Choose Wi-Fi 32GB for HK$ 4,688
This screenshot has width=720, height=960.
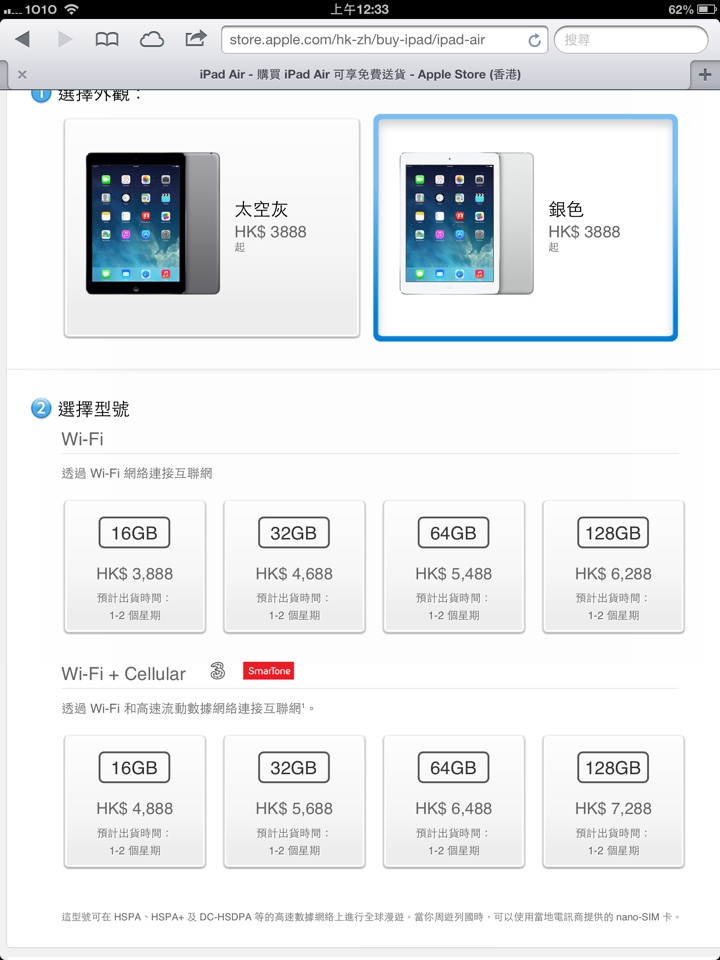point(294,566)
